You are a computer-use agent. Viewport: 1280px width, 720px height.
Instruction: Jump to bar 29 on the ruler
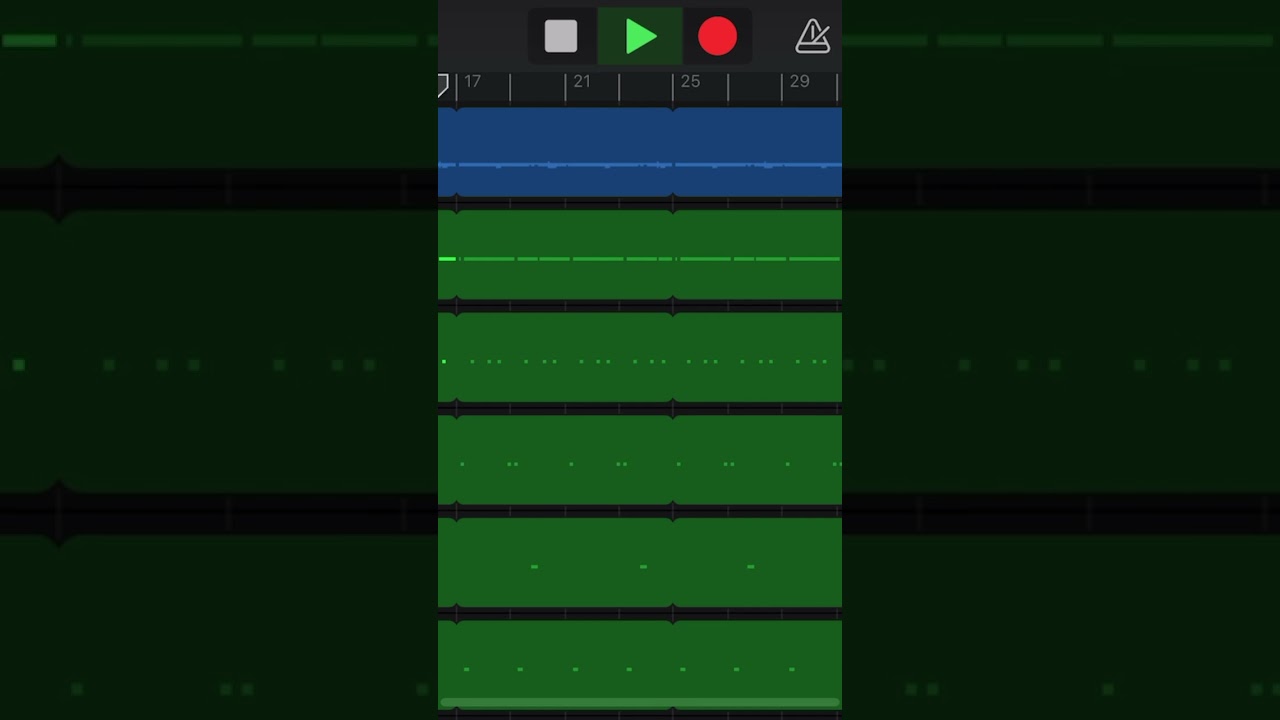point(799,82)
